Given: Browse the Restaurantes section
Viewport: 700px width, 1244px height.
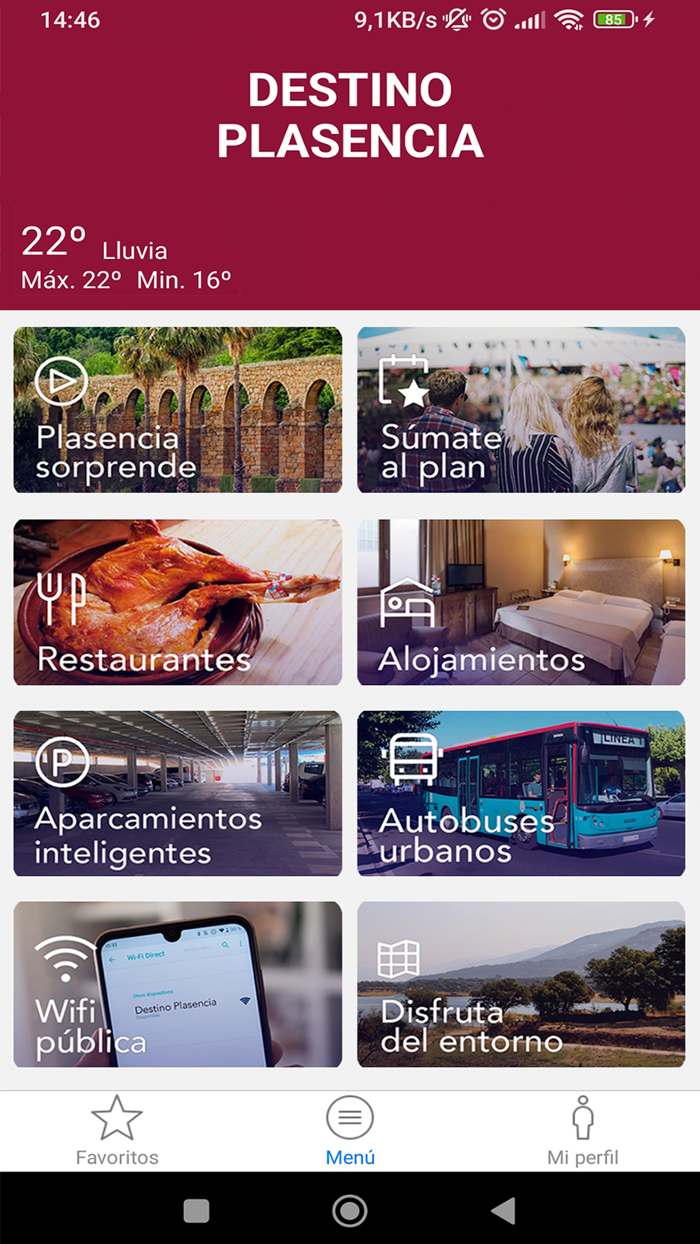Looking at the screenshot, I should 177,602.
